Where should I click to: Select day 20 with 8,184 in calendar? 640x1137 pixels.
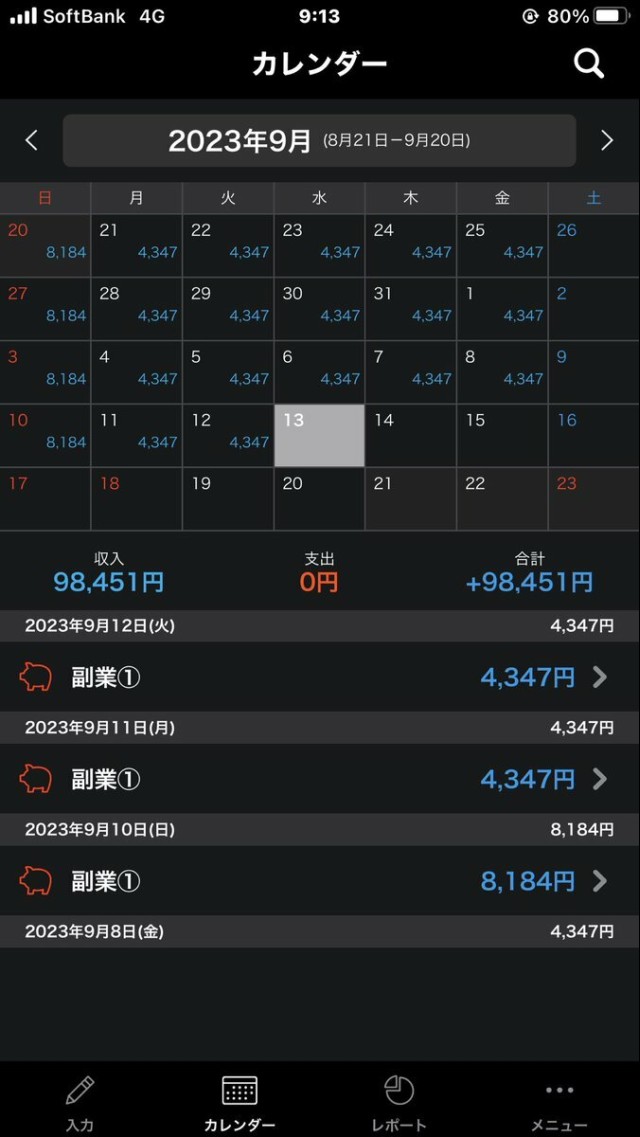coord(45,246)
